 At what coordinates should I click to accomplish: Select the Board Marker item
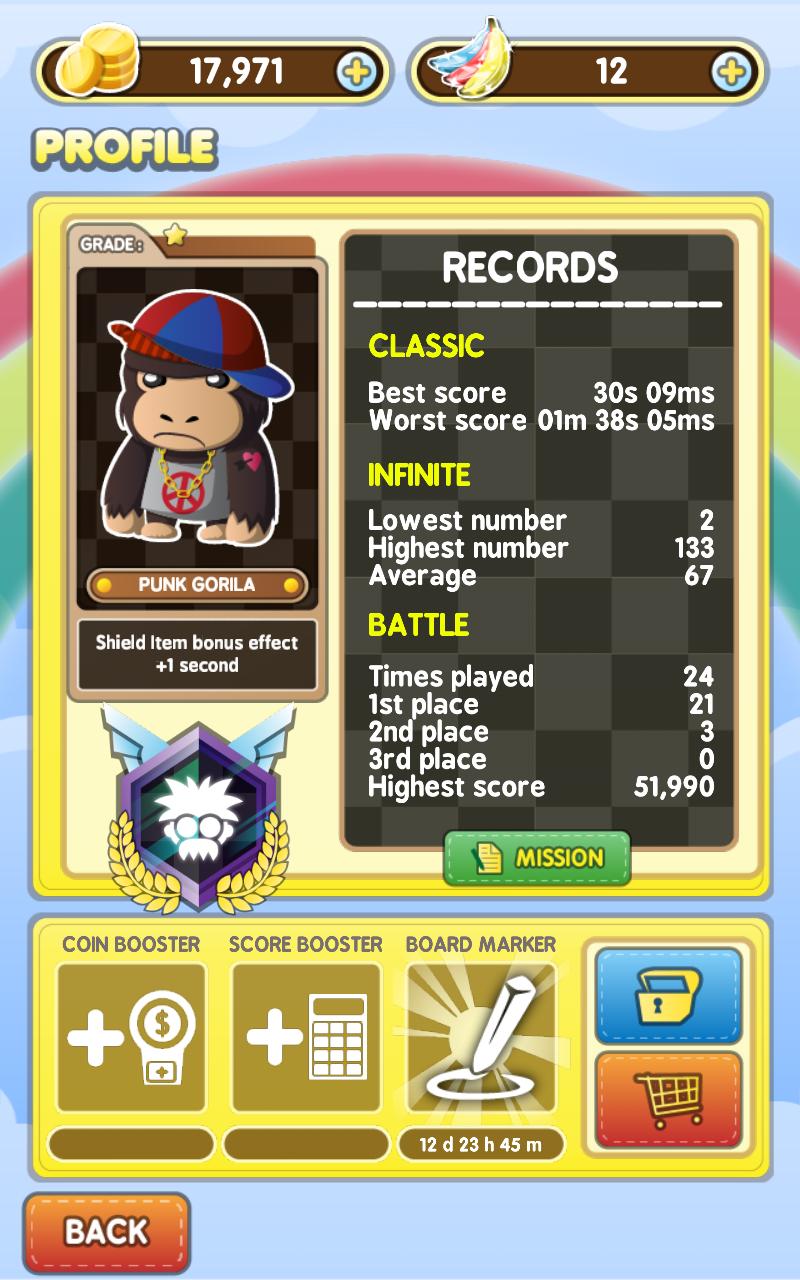(x=481, y=1038)
